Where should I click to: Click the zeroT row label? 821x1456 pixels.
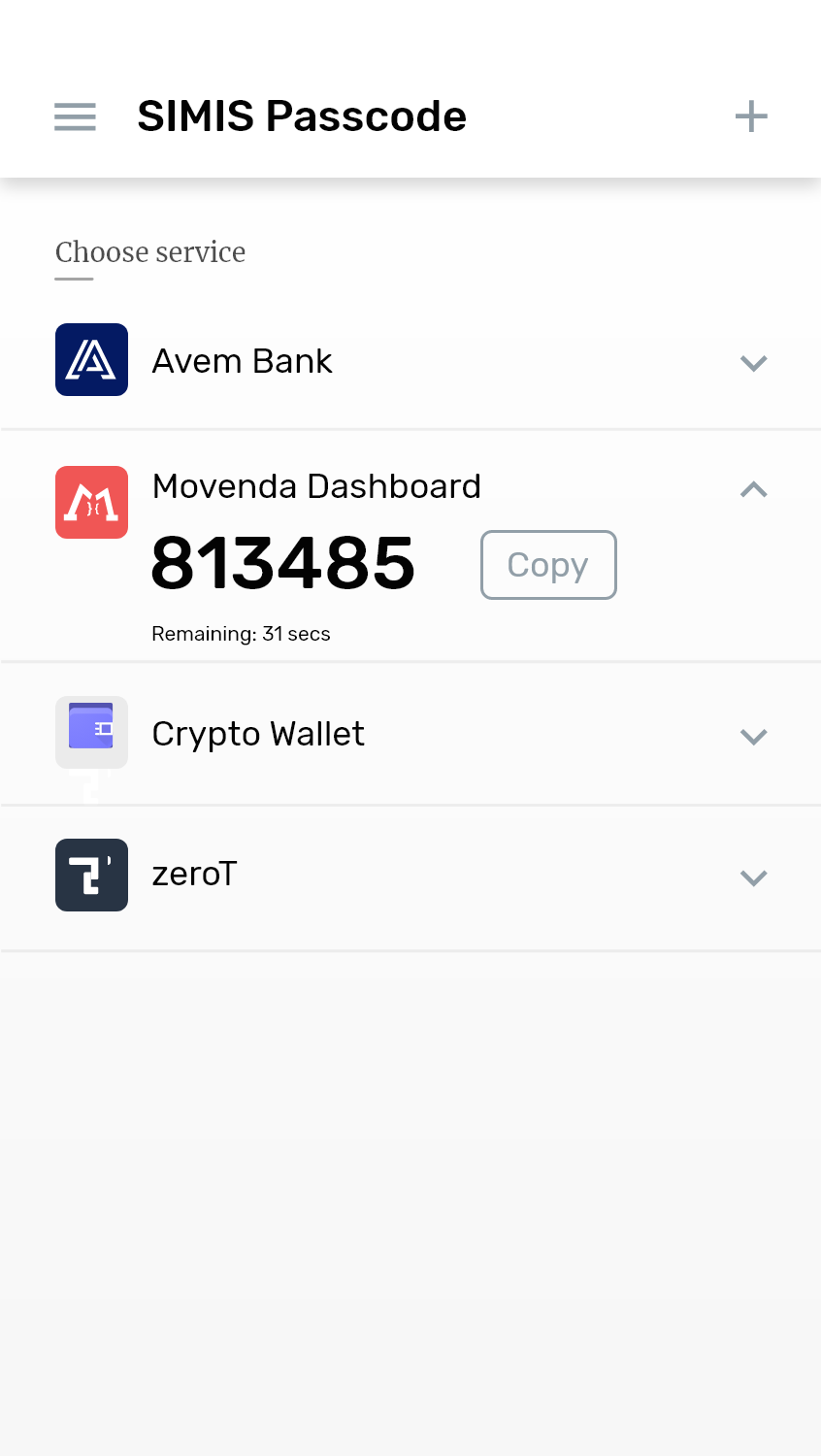coord(194,874)
